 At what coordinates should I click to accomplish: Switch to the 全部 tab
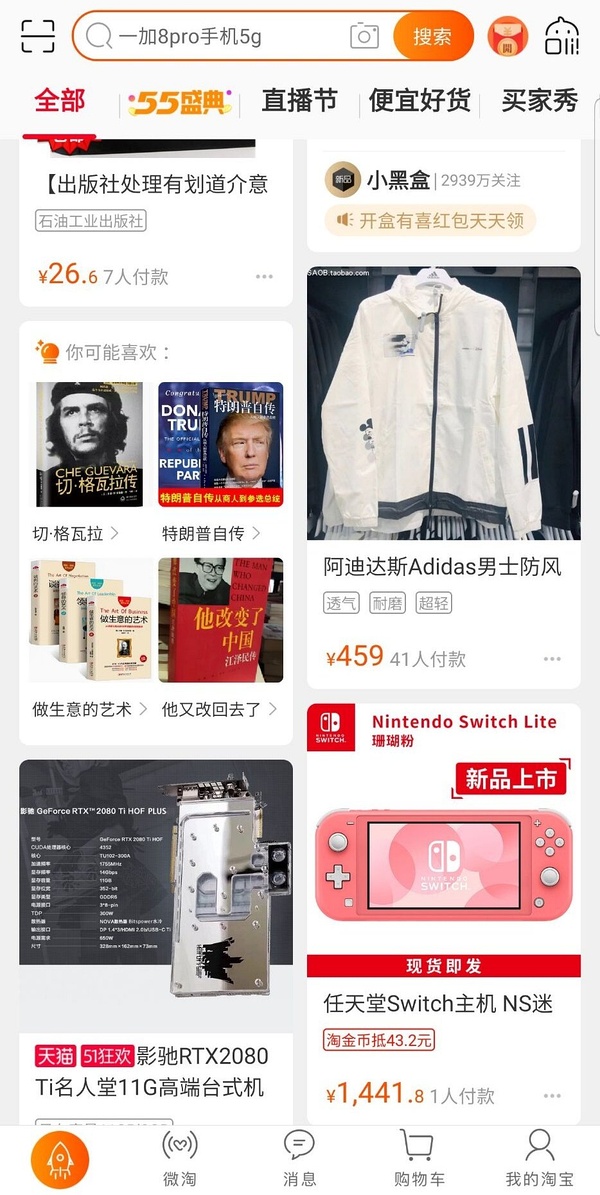coord(60,101)
